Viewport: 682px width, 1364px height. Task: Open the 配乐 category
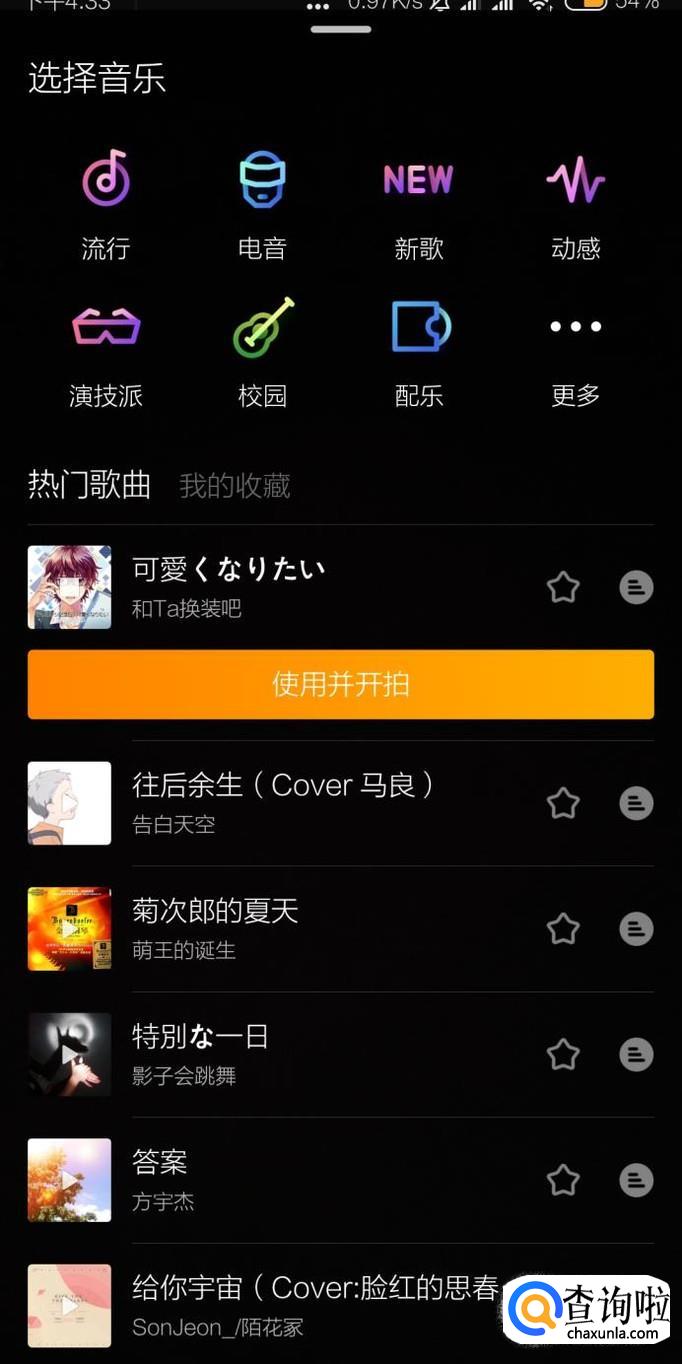click(418, 352)
